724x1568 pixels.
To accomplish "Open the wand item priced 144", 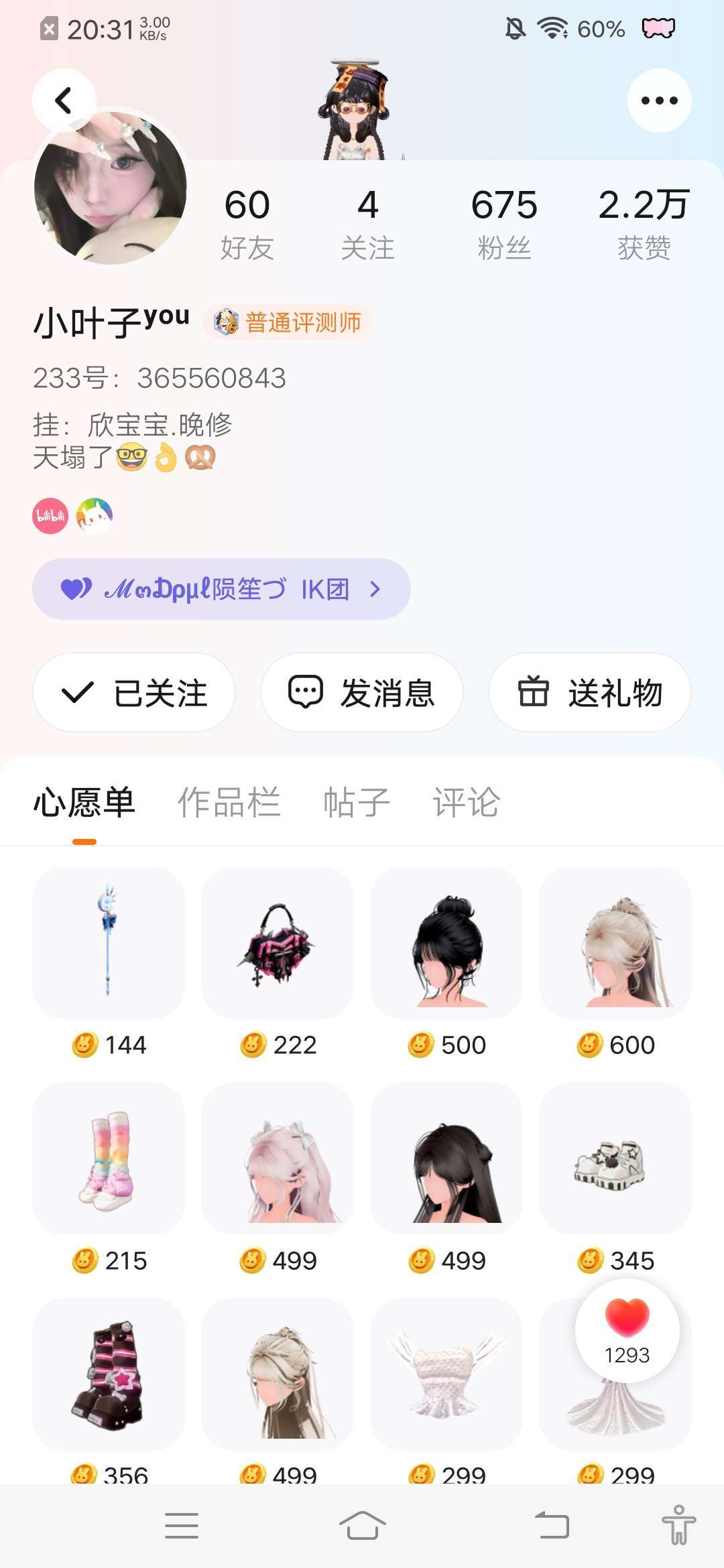I will tap(109, 943).
